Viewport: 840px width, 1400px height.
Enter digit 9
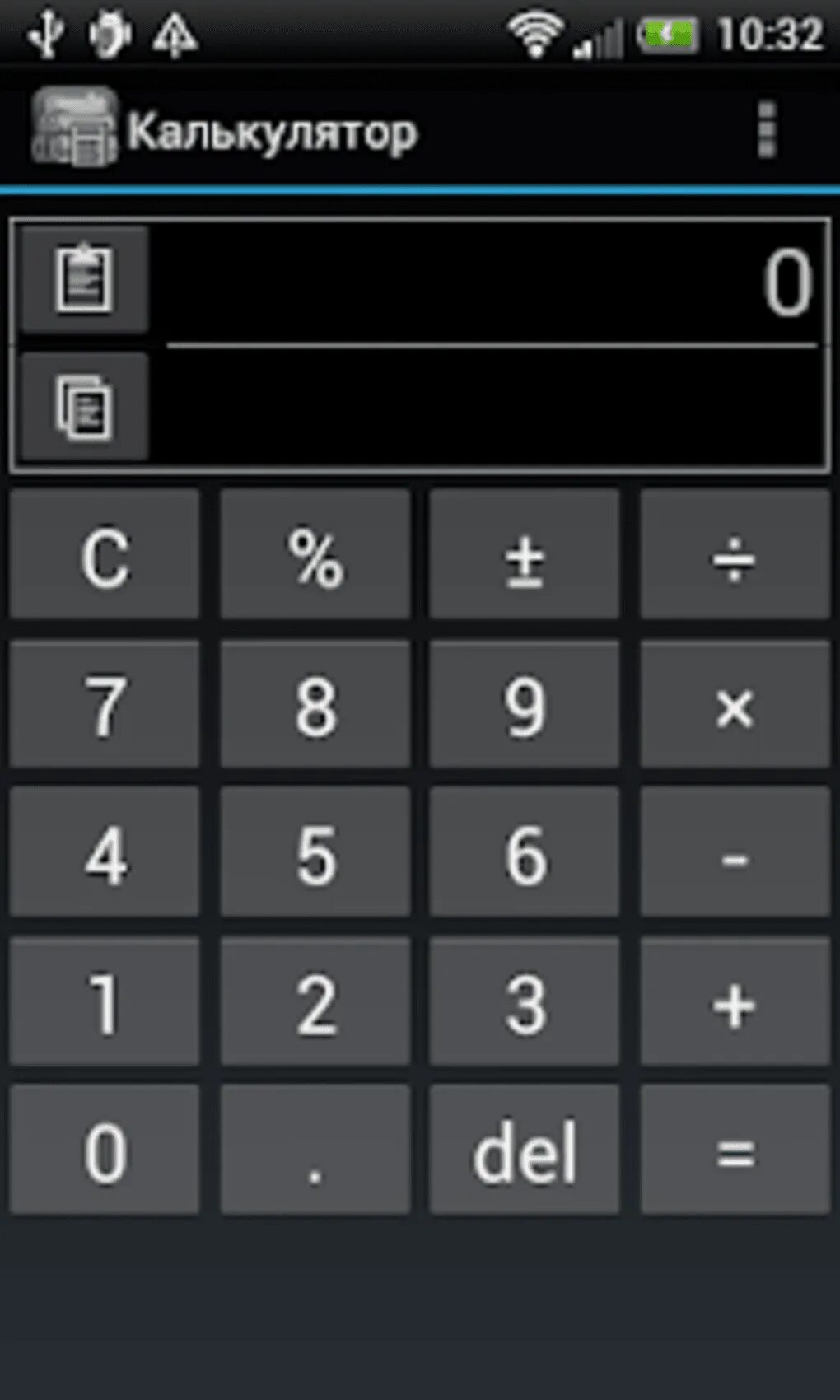pyautogui.click(x=525, y=704)
